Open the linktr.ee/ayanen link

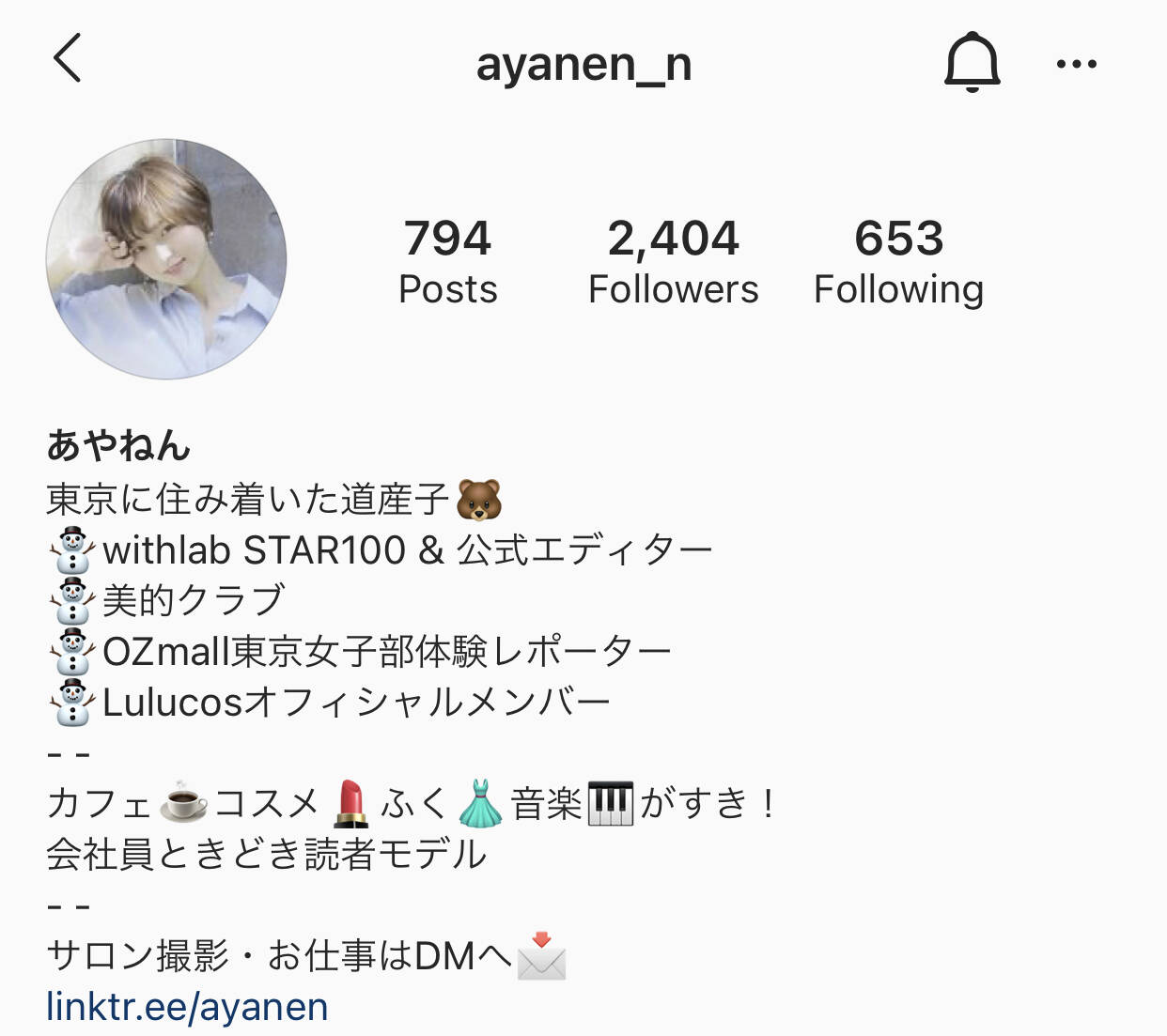click(x=187, y=1007)
